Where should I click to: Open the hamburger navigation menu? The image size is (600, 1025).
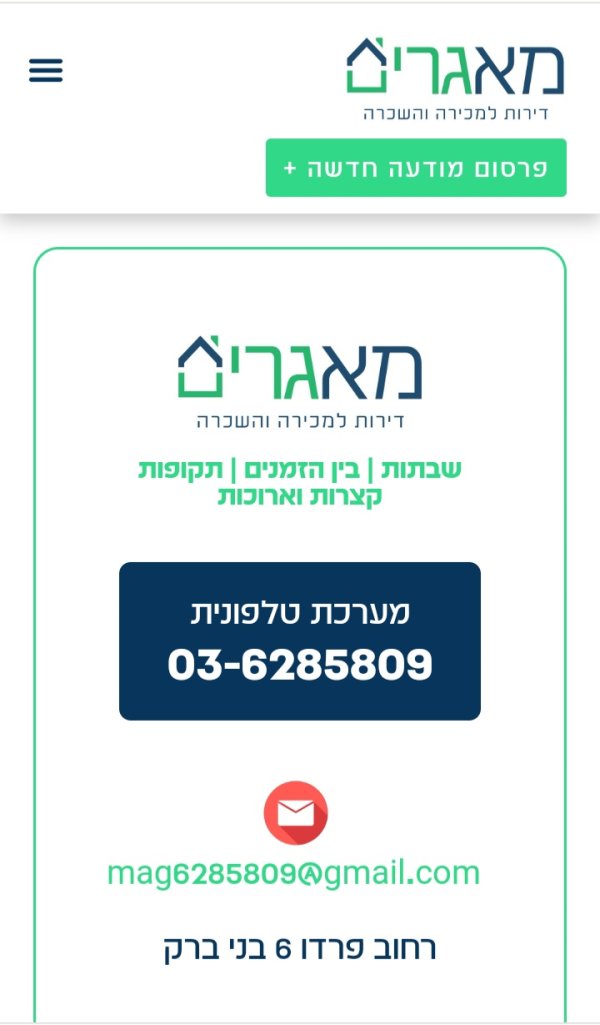pyautogui.click(x=46, y=70)
